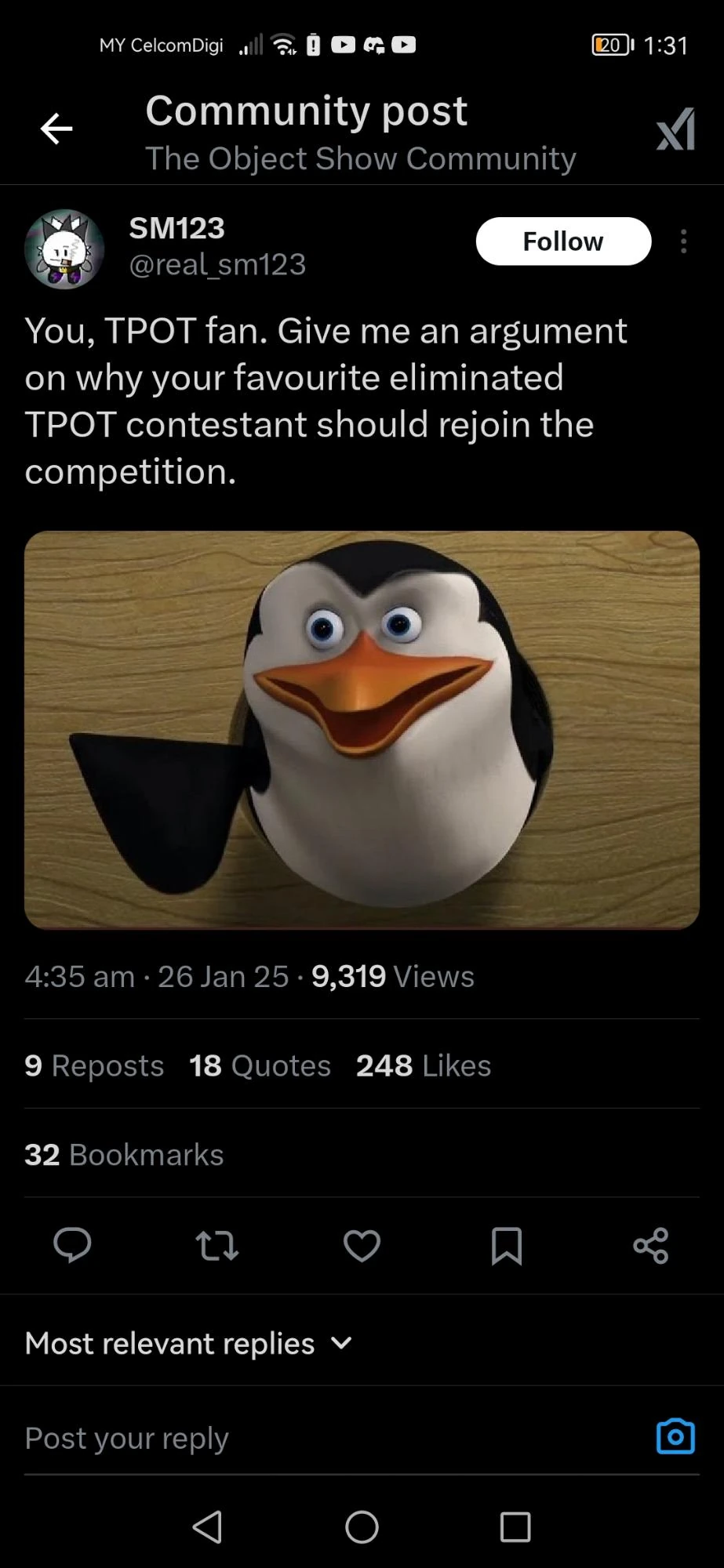View the penguin image full screen
Viewport: 724px width, 1568px height.
coord(362,729)
